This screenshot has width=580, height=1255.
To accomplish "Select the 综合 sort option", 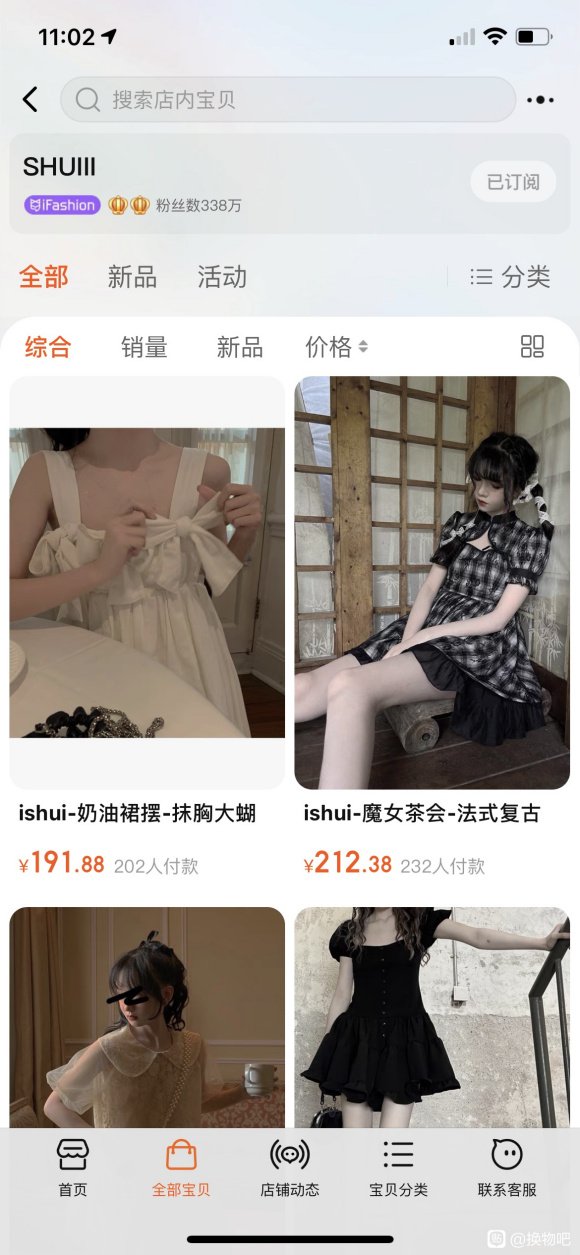I will tap(48, 347).
